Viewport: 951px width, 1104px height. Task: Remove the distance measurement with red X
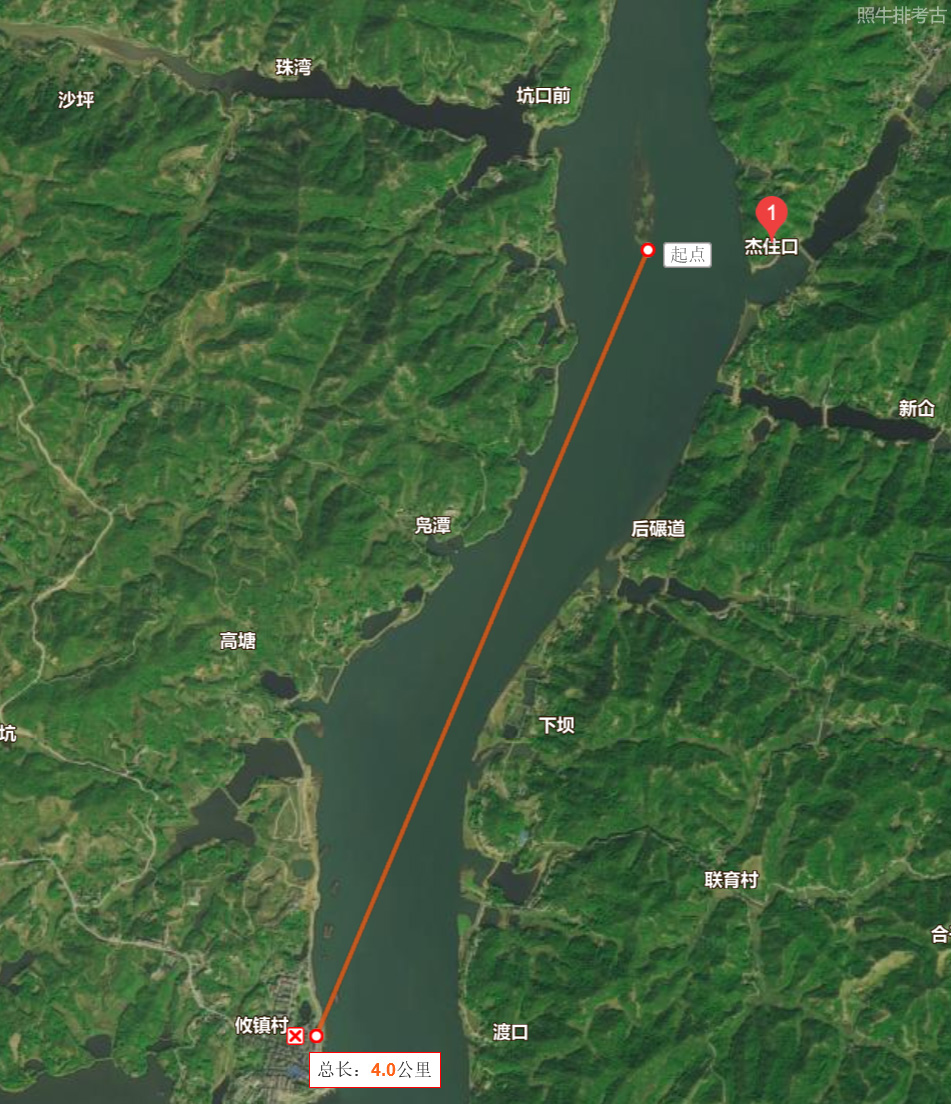(x=295, y=1036)
